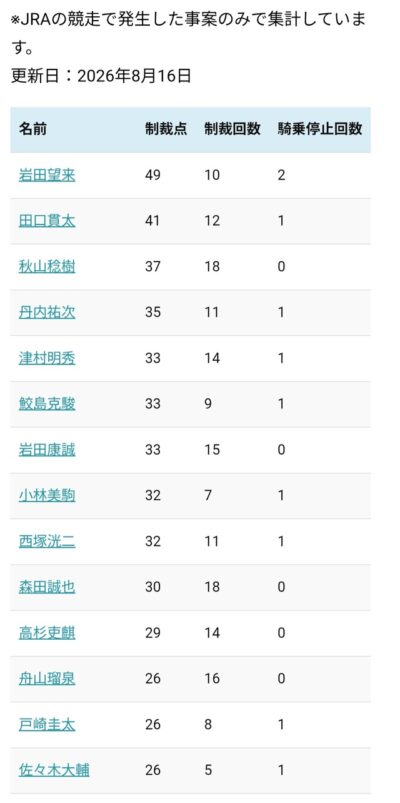Tap the 小林美駒 name link
Image resolution: width=400 pixels, height=803 pixels.
47,496
